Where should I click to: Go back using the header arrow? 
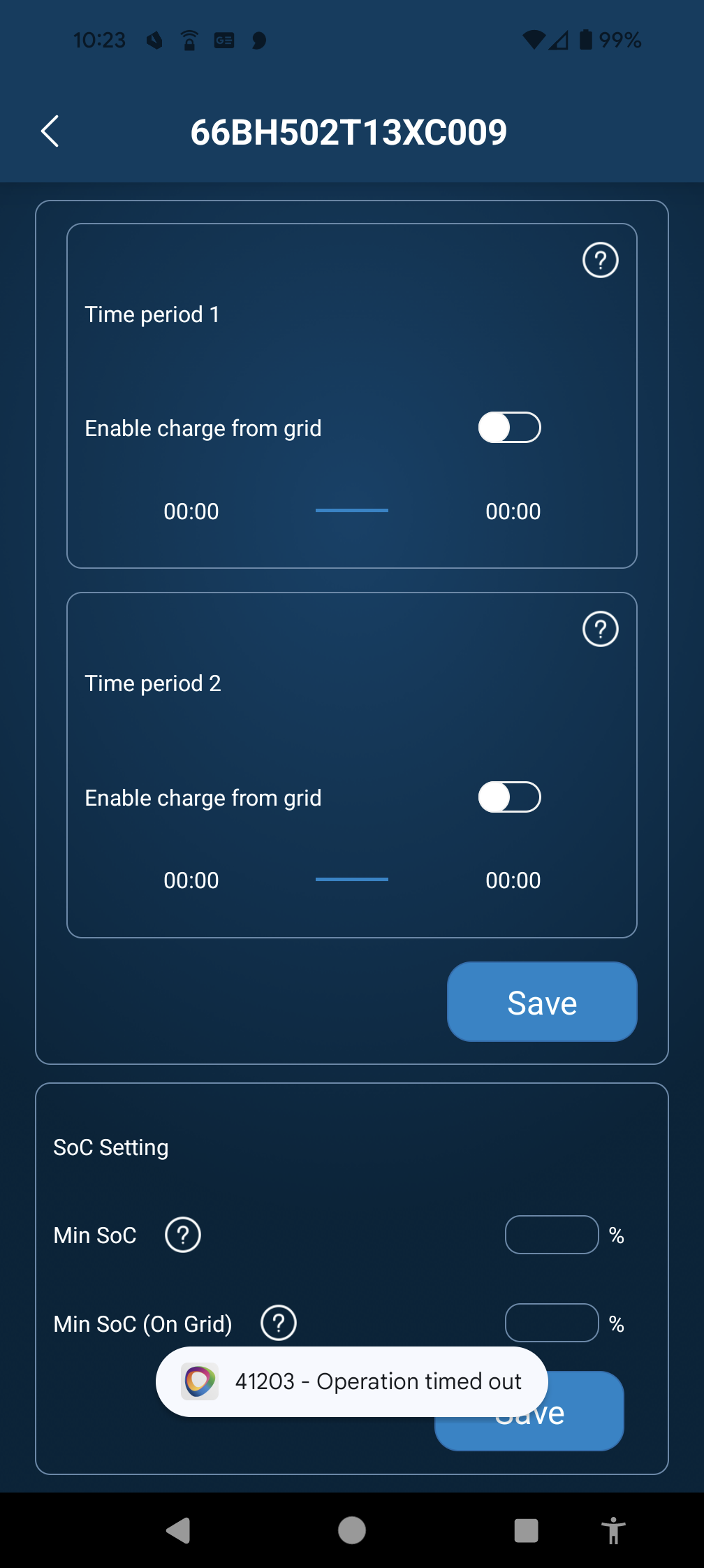click(x=50, y=131)
